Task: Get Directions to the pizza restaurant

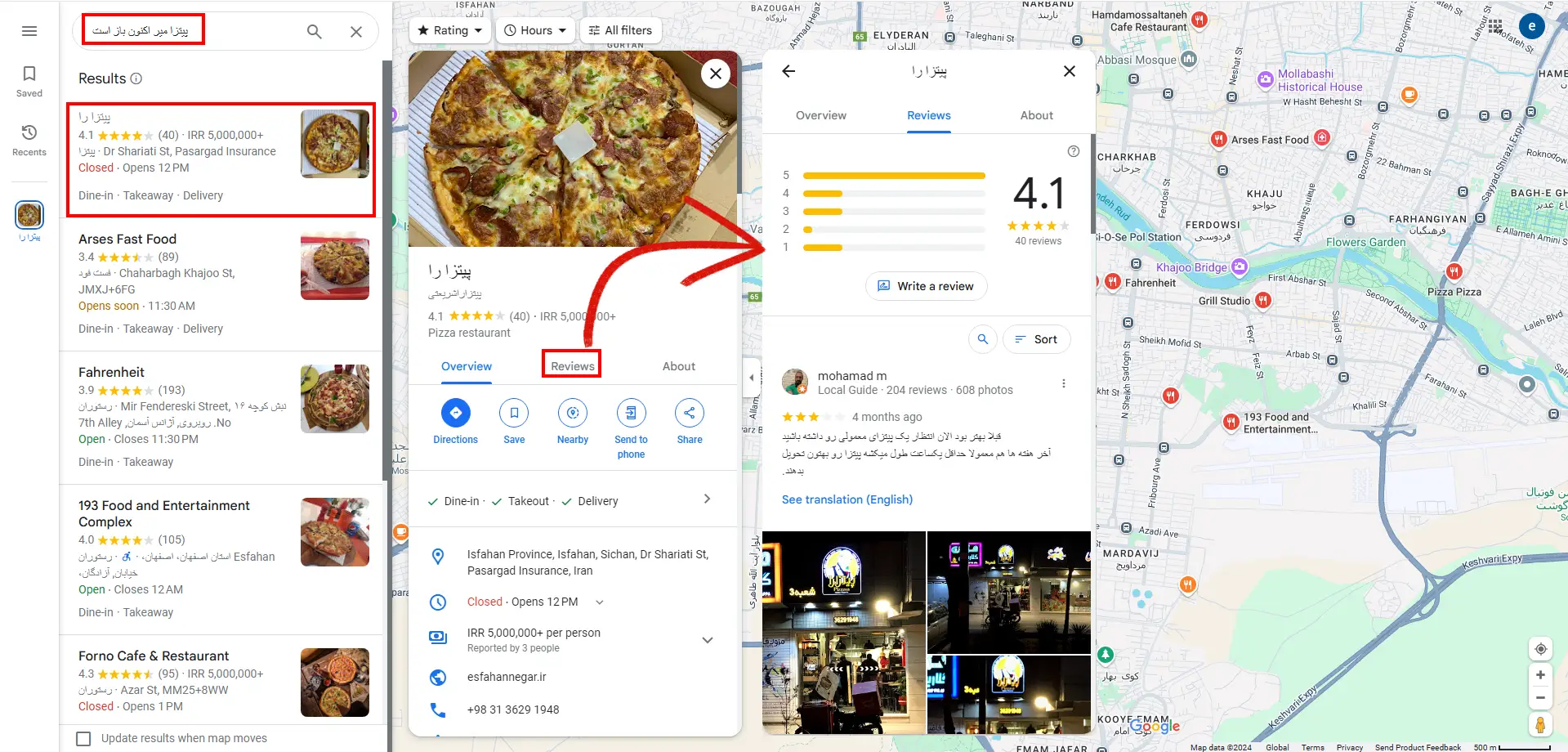Action: click(x=455, y=422)
